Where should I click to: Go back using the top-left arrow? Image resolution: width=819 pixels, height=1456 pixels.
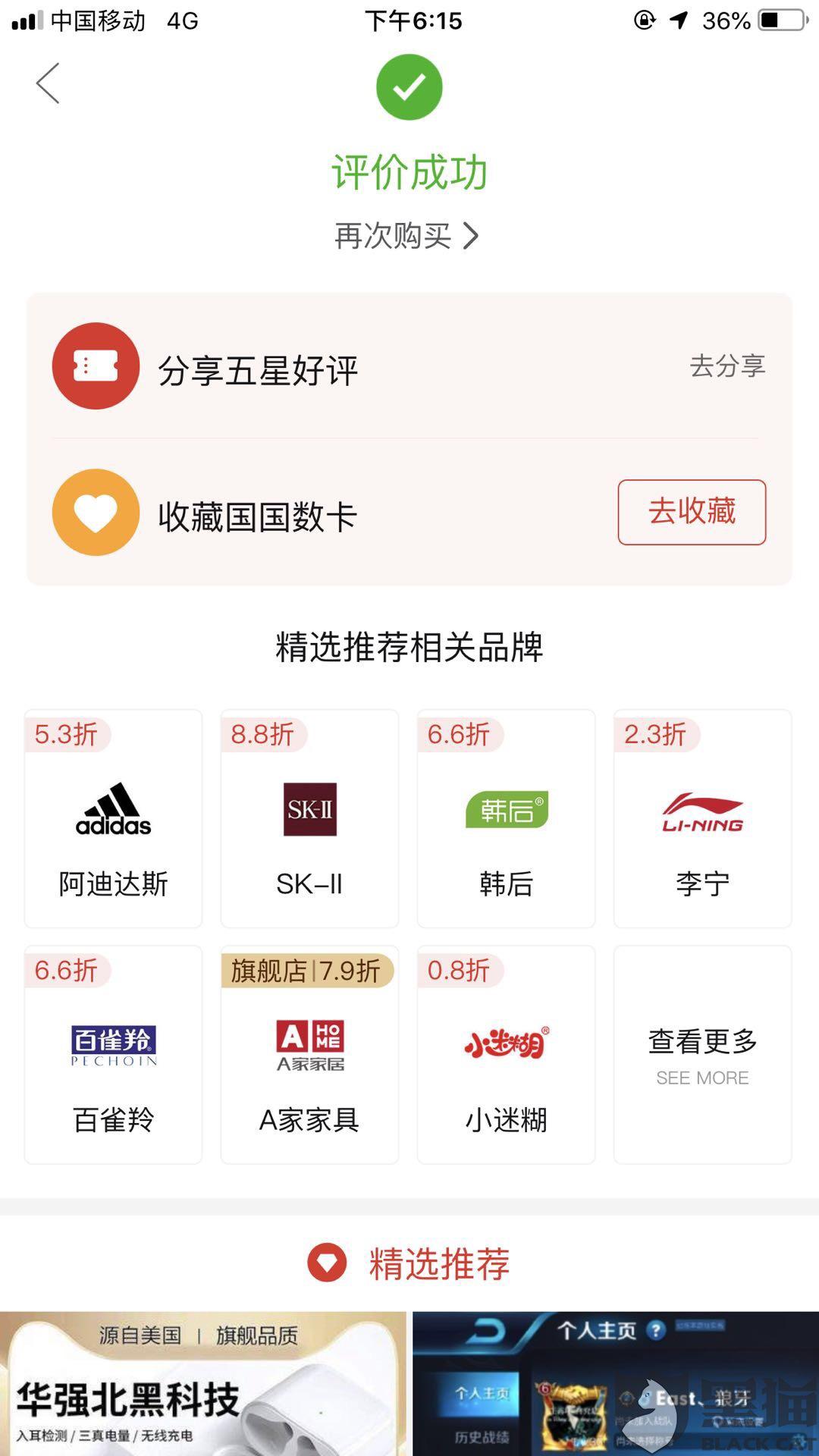coord(48,83)
